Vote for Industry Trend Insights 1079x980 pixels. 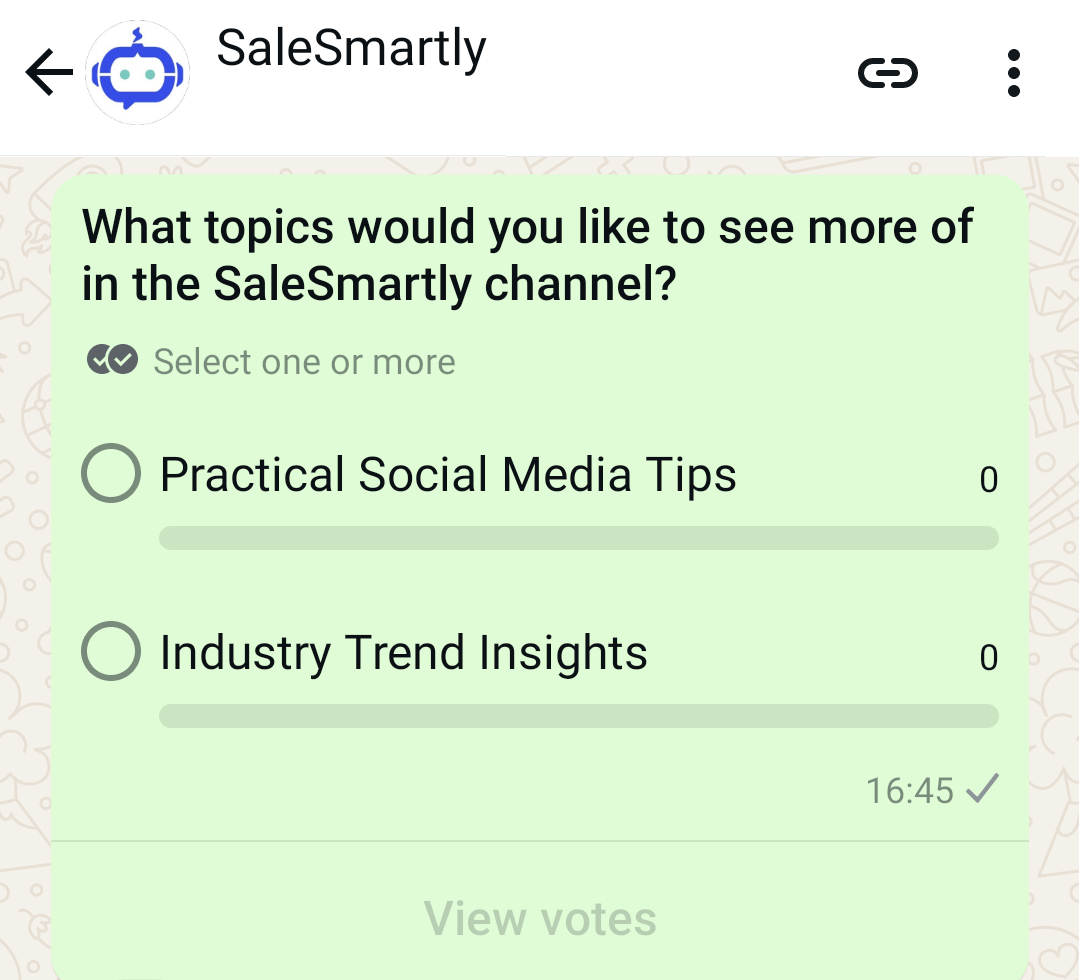(x=110, y=652)
